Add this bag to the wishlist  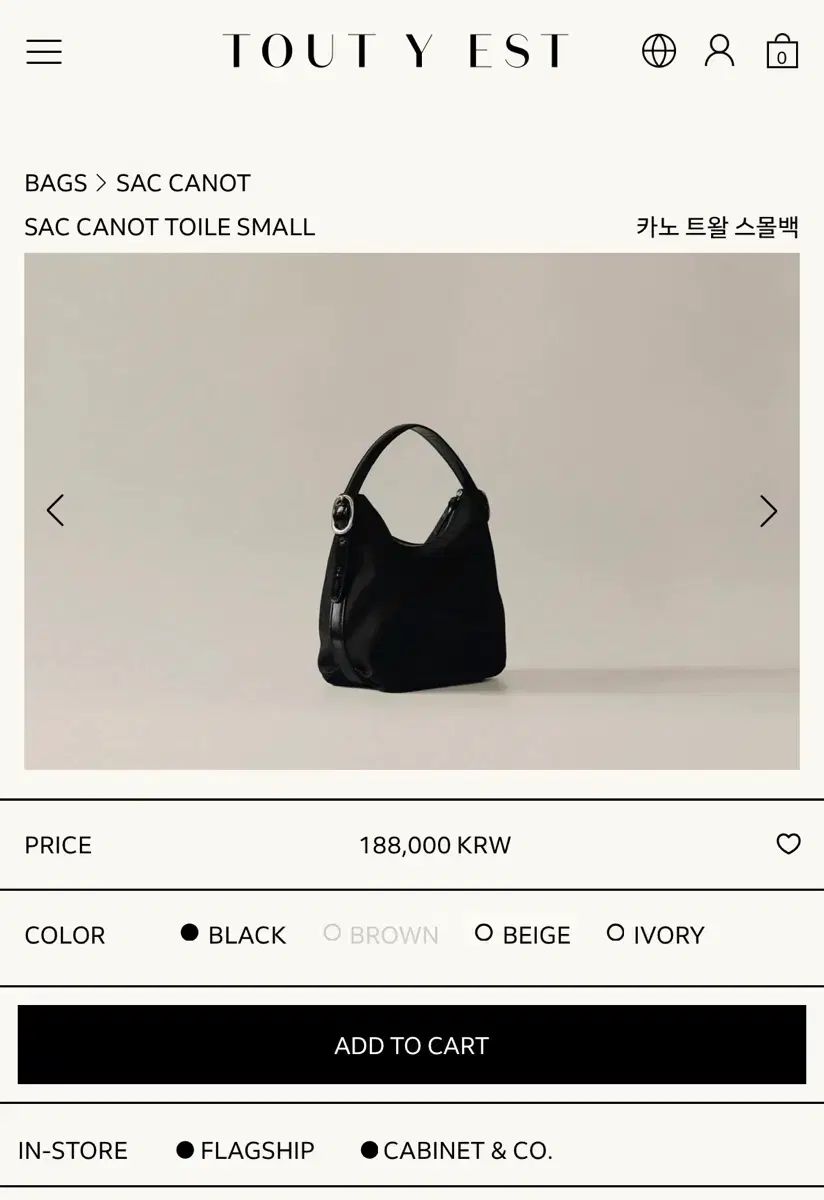788,844
